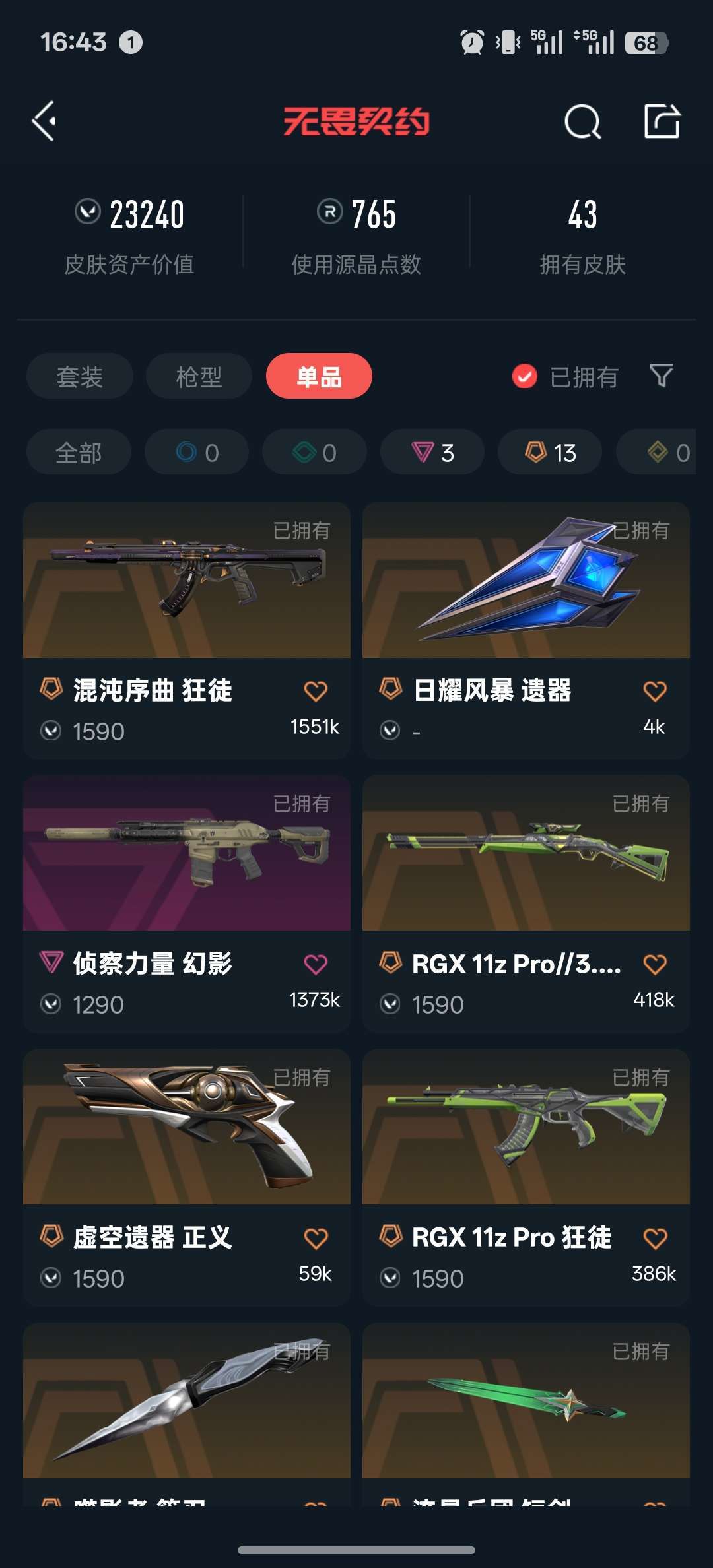The width and height of the screenshot is (713, 1568).
Task: Switch to the 枪型 tab
Action: tap(199, 376)
